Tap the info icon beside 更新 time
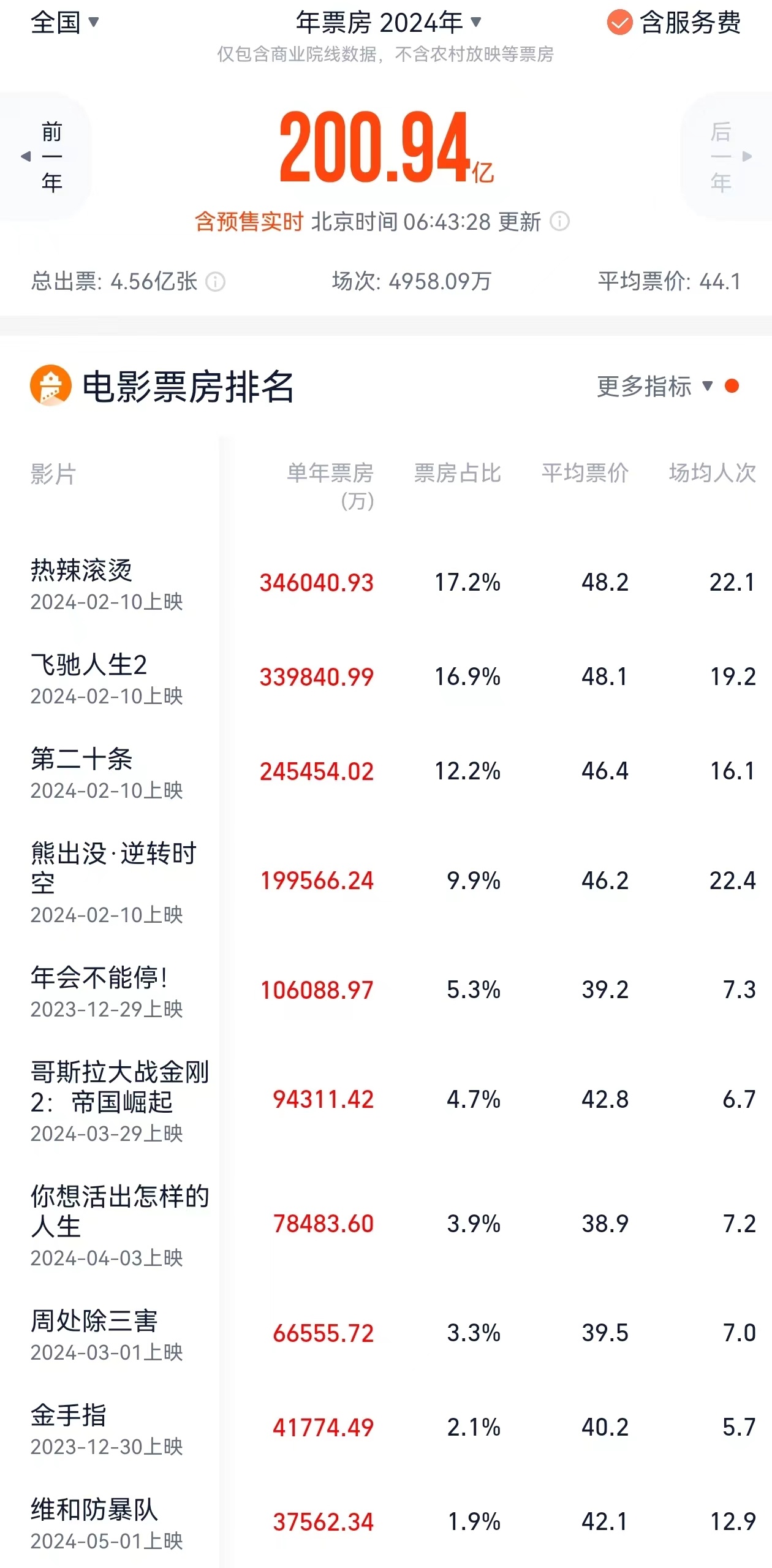Viewport: 772px width, 1568px height. (559, 221)
